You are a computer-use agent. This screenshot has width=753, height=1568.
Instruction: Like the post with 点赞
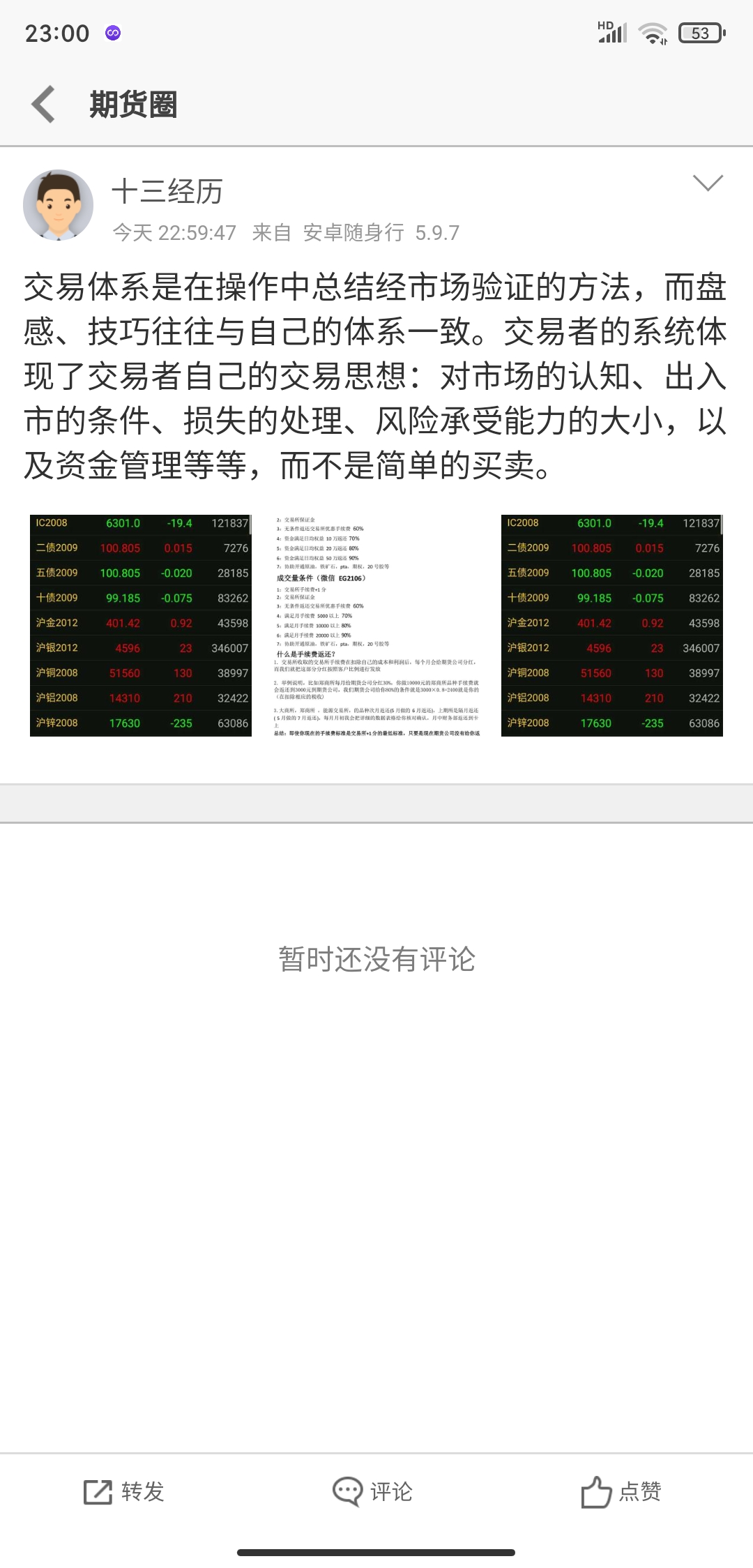point(622,1491)
